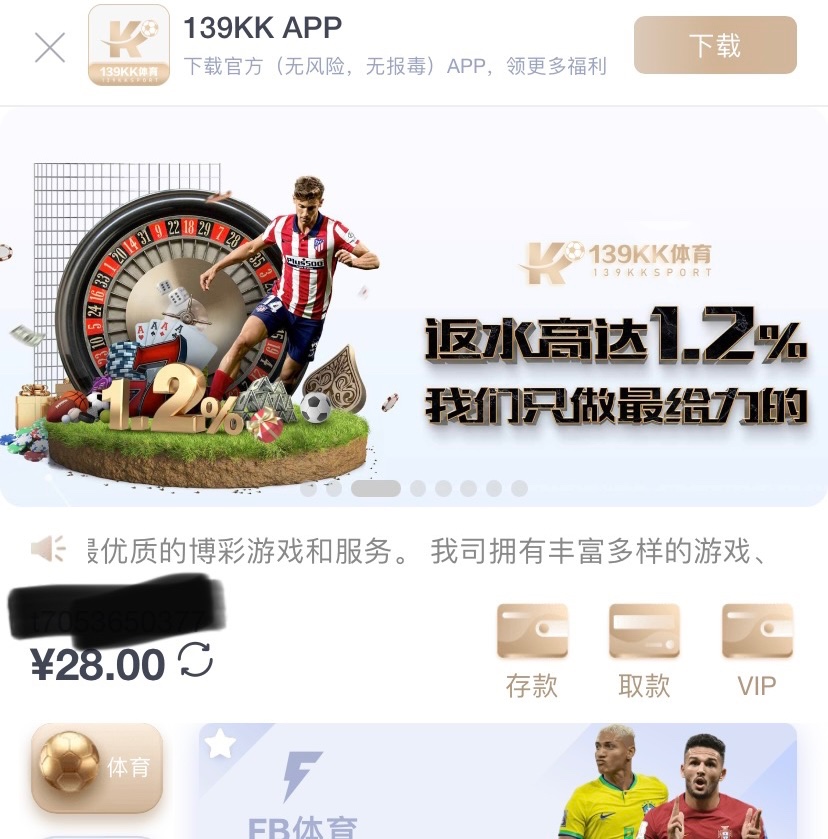Open the VIP section
The height and width of the screenshot is (839, 828).
coord(757,650)
